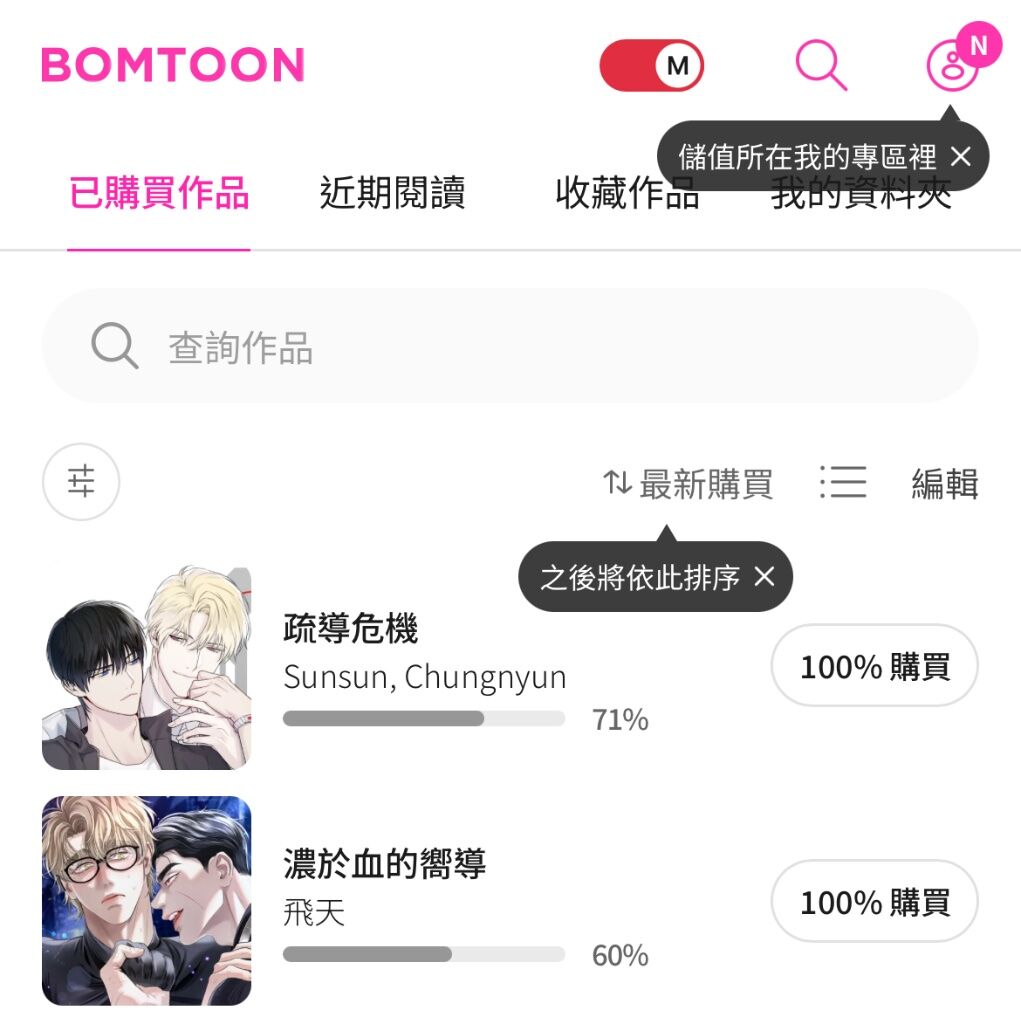This screenshot has width=1021, height=1024.
Task: Switch the list view layout
Action: coord(842,483)
